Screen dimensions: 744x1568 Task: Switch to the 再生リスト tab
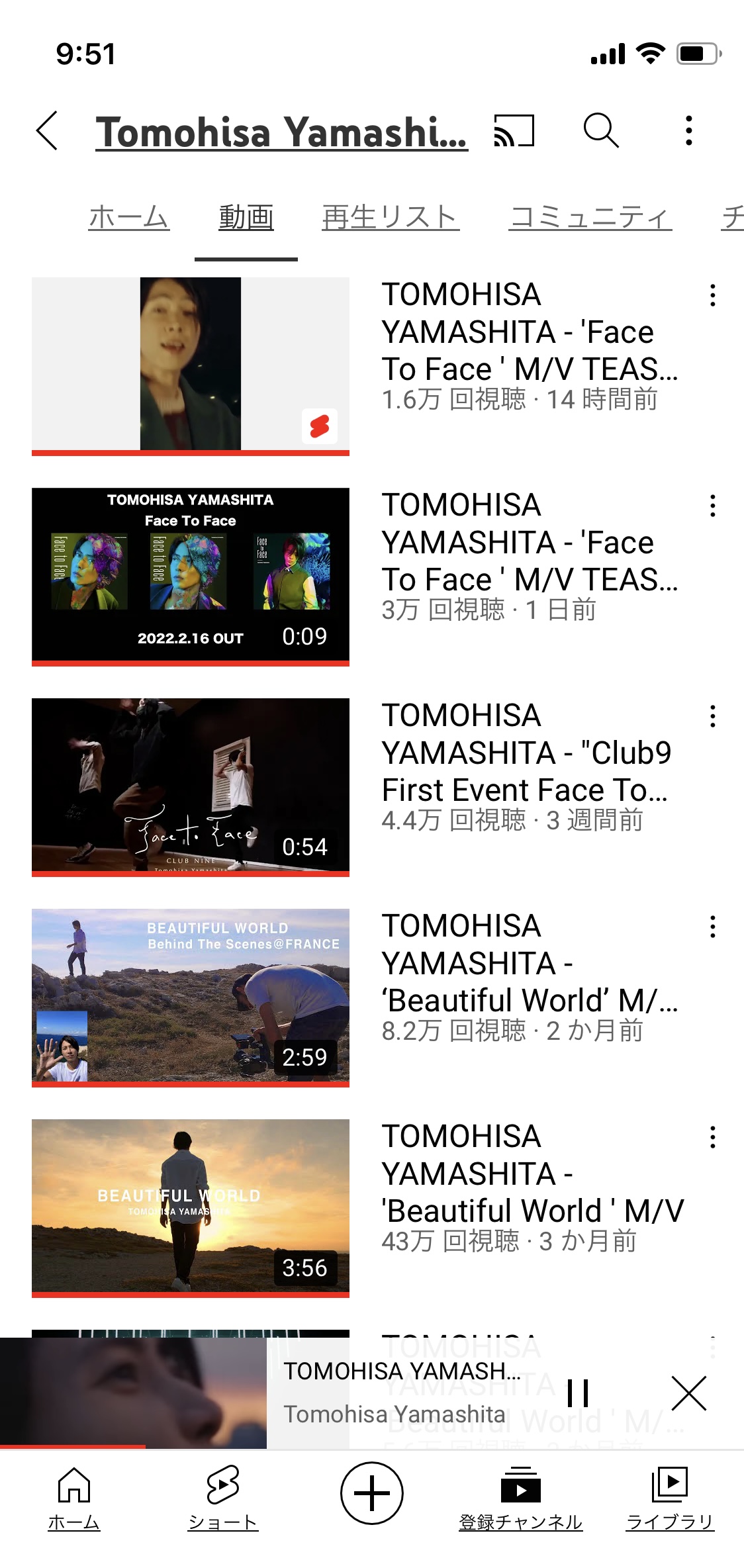coord(391,217)
